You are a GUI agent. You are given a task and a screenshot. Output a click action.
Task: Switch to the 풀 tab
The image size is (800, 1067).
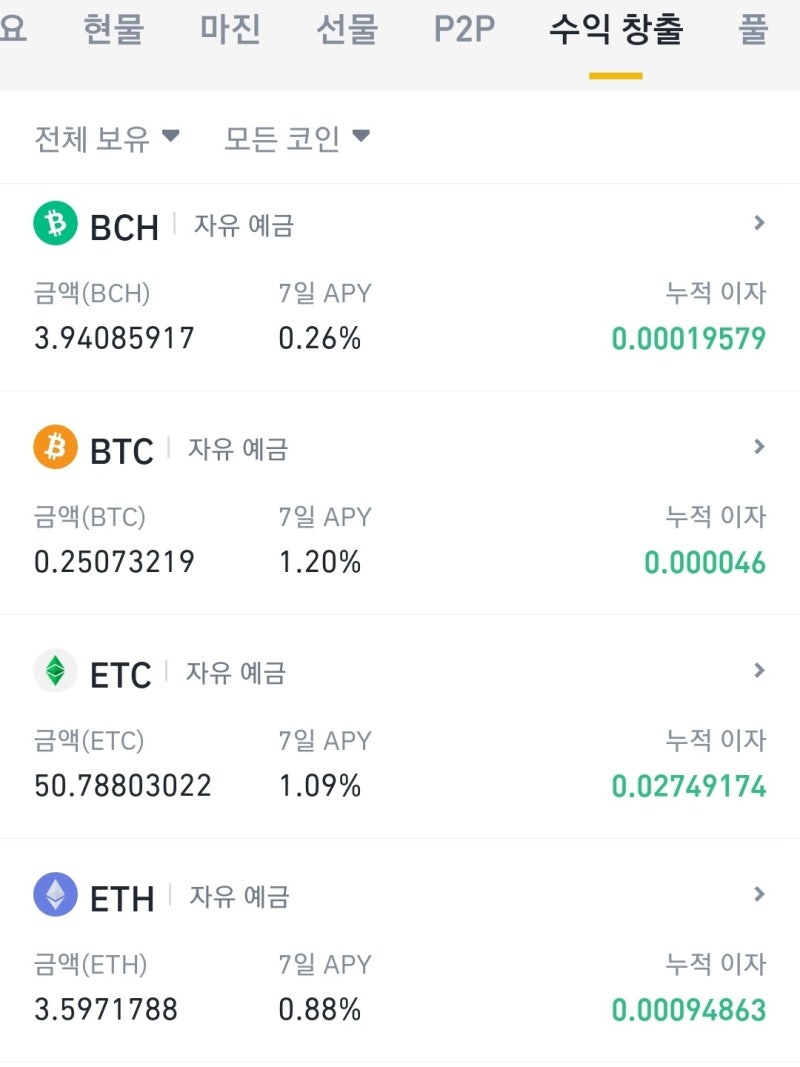[753, 29]
